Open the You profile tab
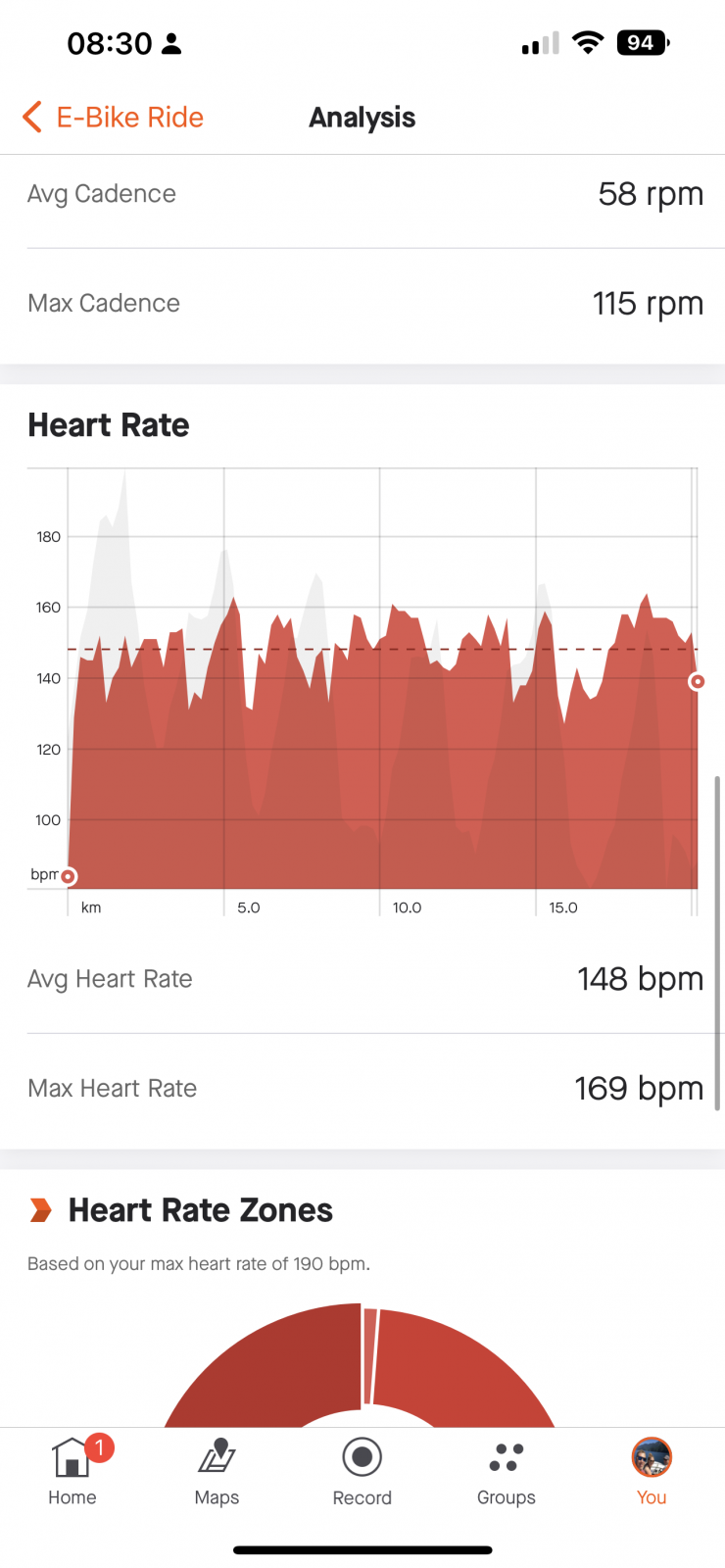This screenshot has height=1568, width=725. coord(652,1471)
